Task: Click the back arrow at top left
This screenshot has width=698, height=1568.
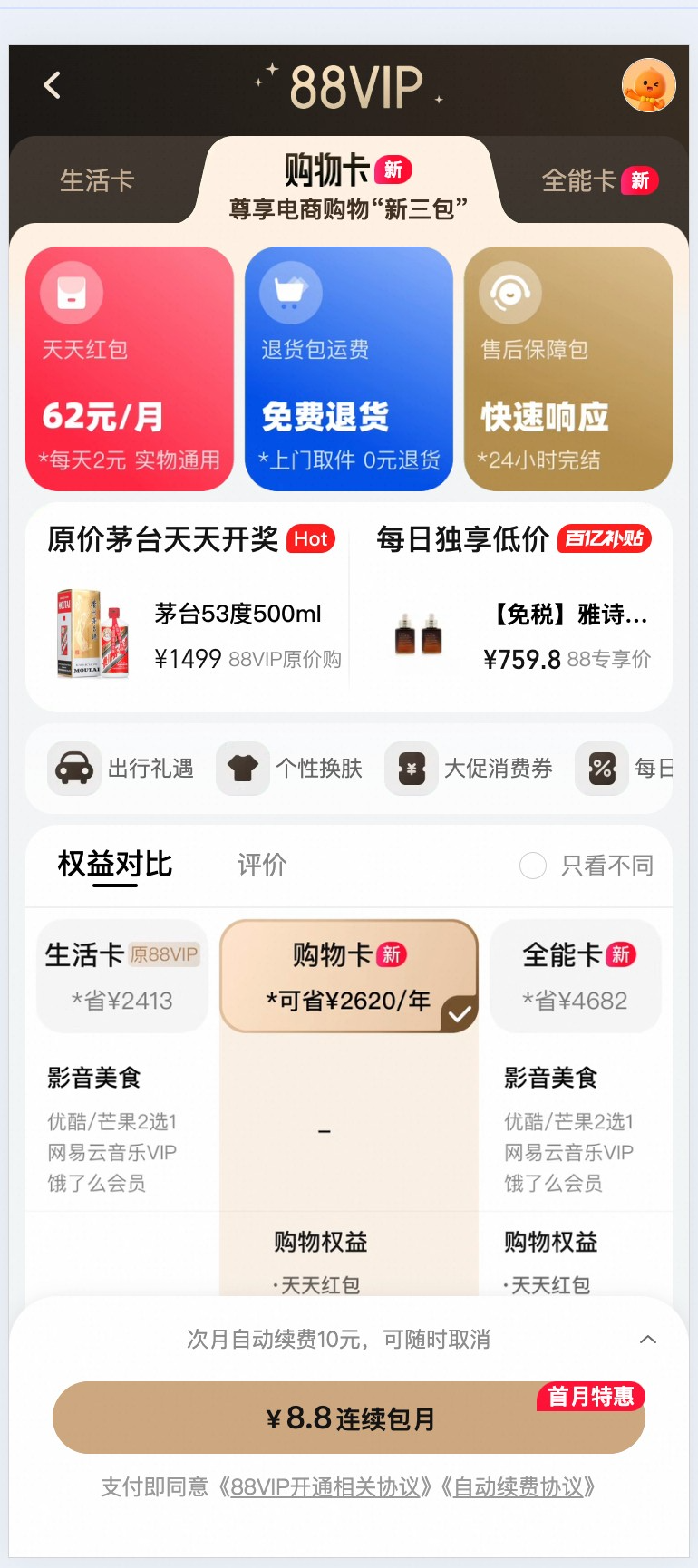Action: [x=52, y=84]
